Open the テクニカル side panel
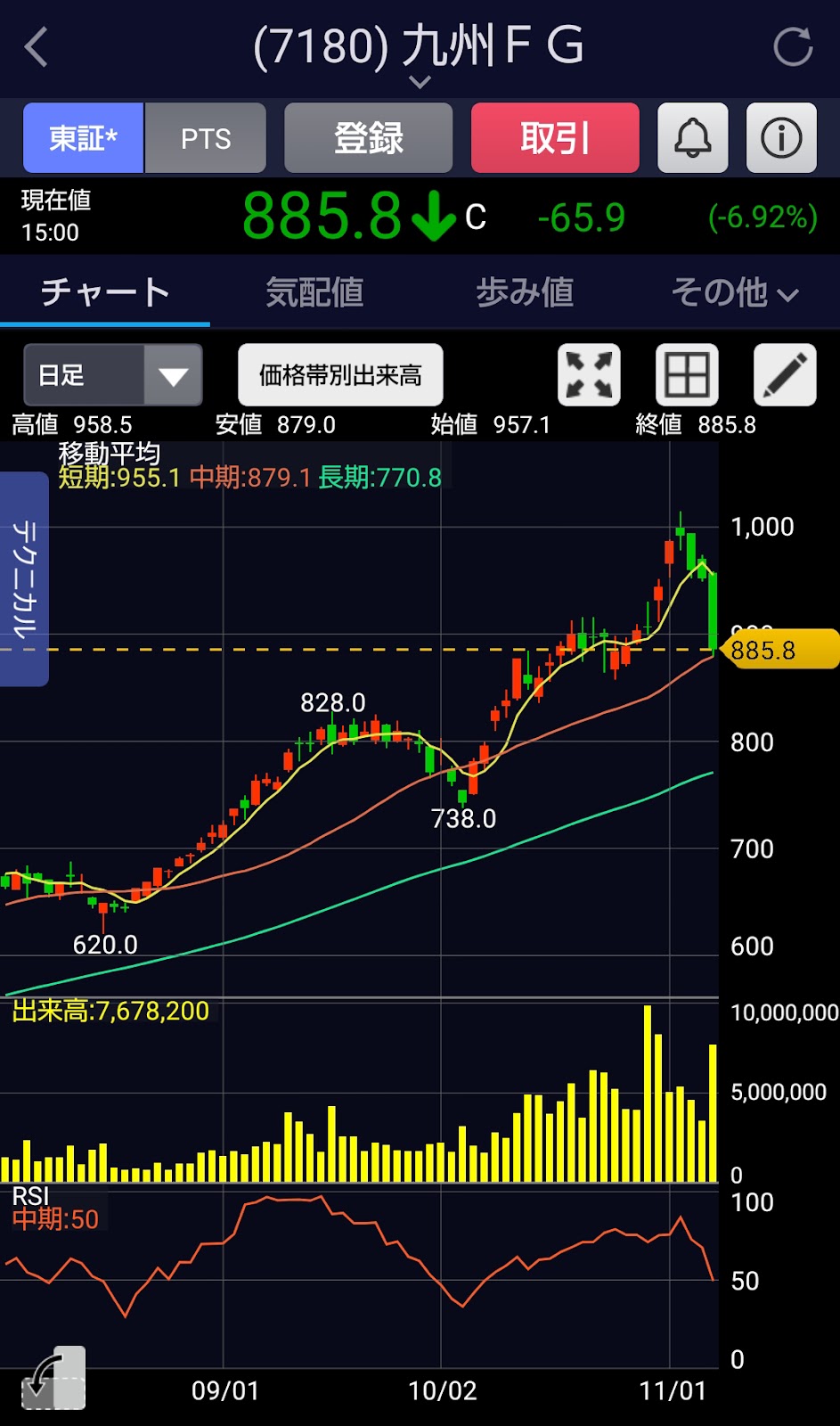840x1426 pixels. (24, 579)
